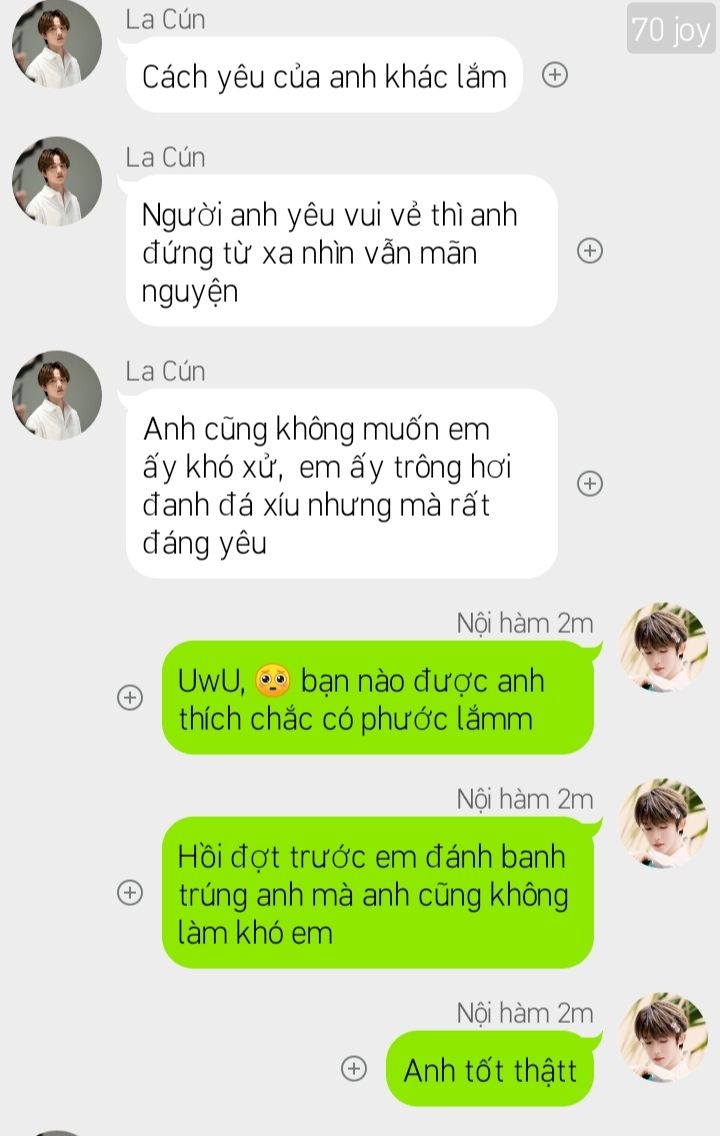Image resolution: width=720 pixels, height=1136 pixels.
Task: Tap the plus icon next to the "UwU" message
Action: [130, 698]
